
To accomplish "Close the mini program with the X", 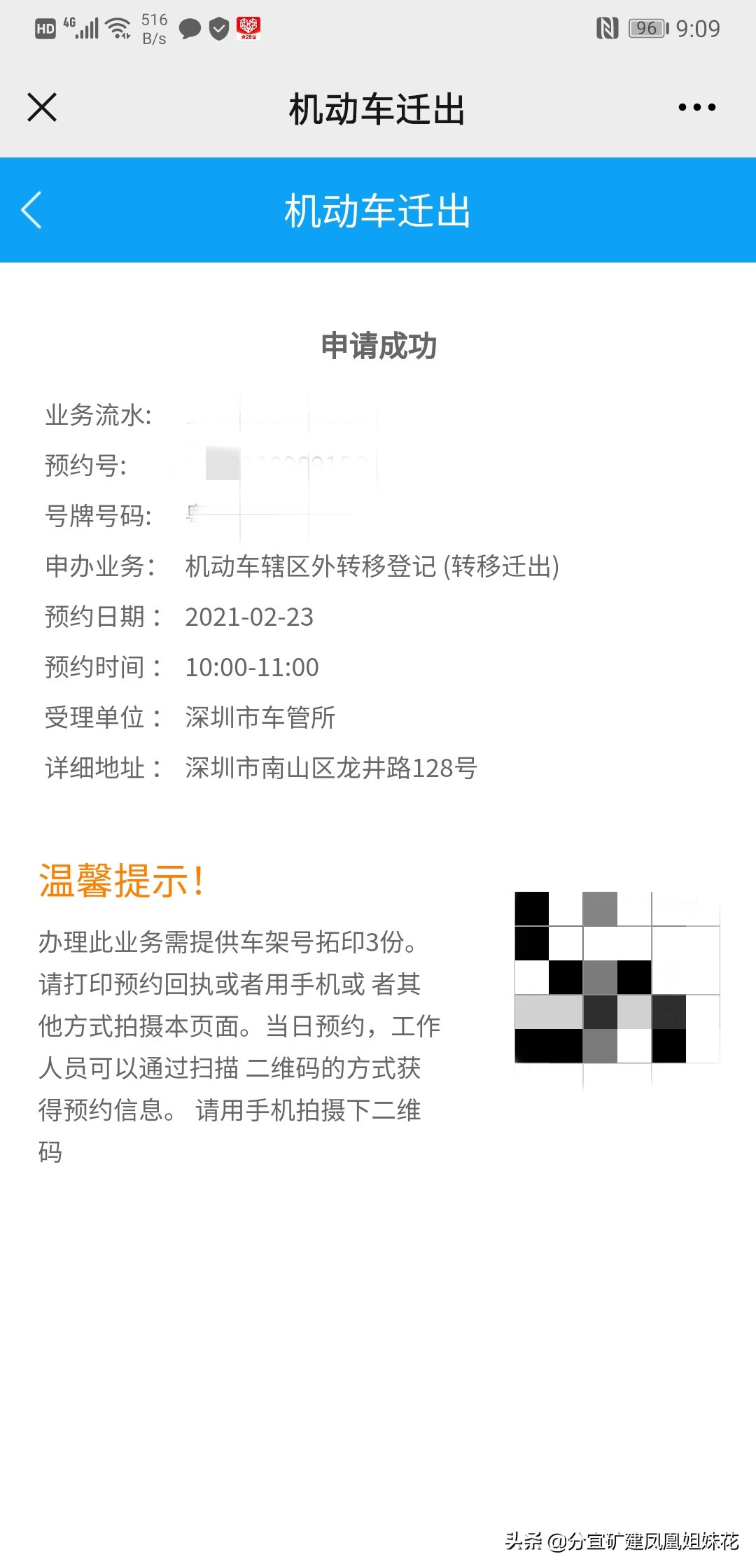I will (x=41, y=106).
